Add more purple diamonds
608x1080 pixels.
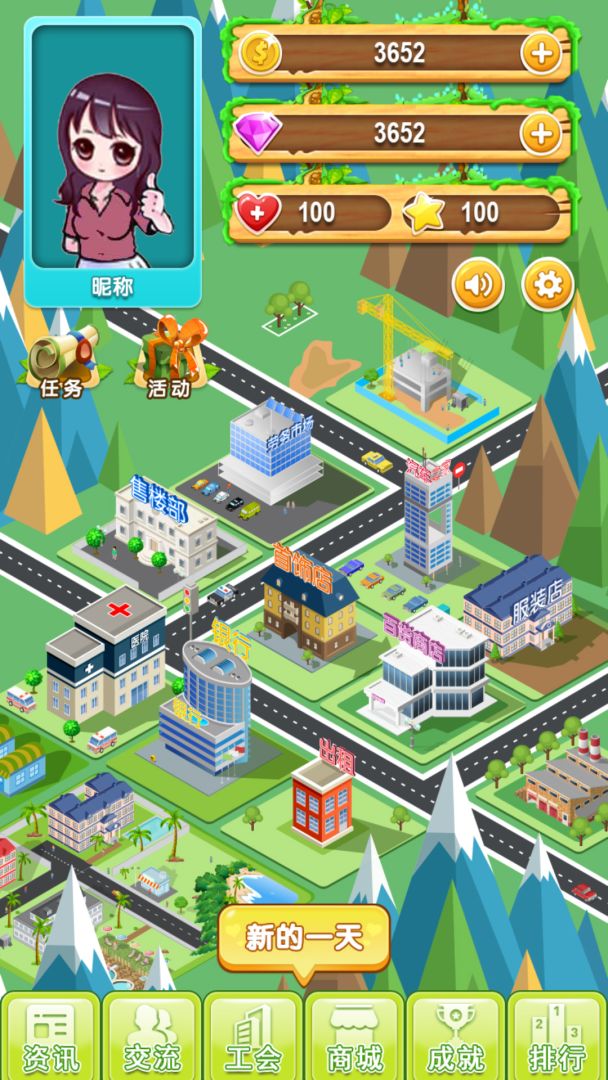click(541, 132)
